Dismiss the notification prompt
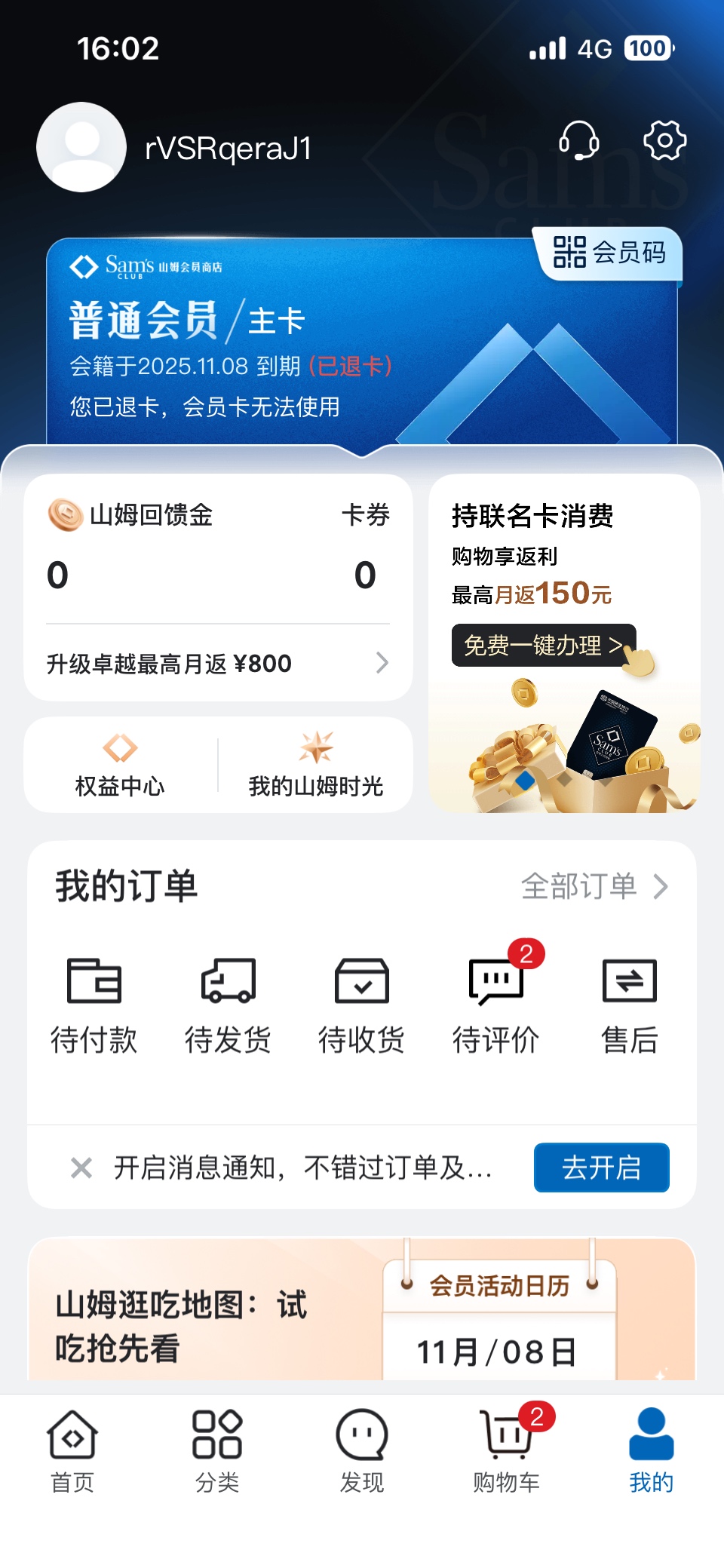 tap(81, 1168)
